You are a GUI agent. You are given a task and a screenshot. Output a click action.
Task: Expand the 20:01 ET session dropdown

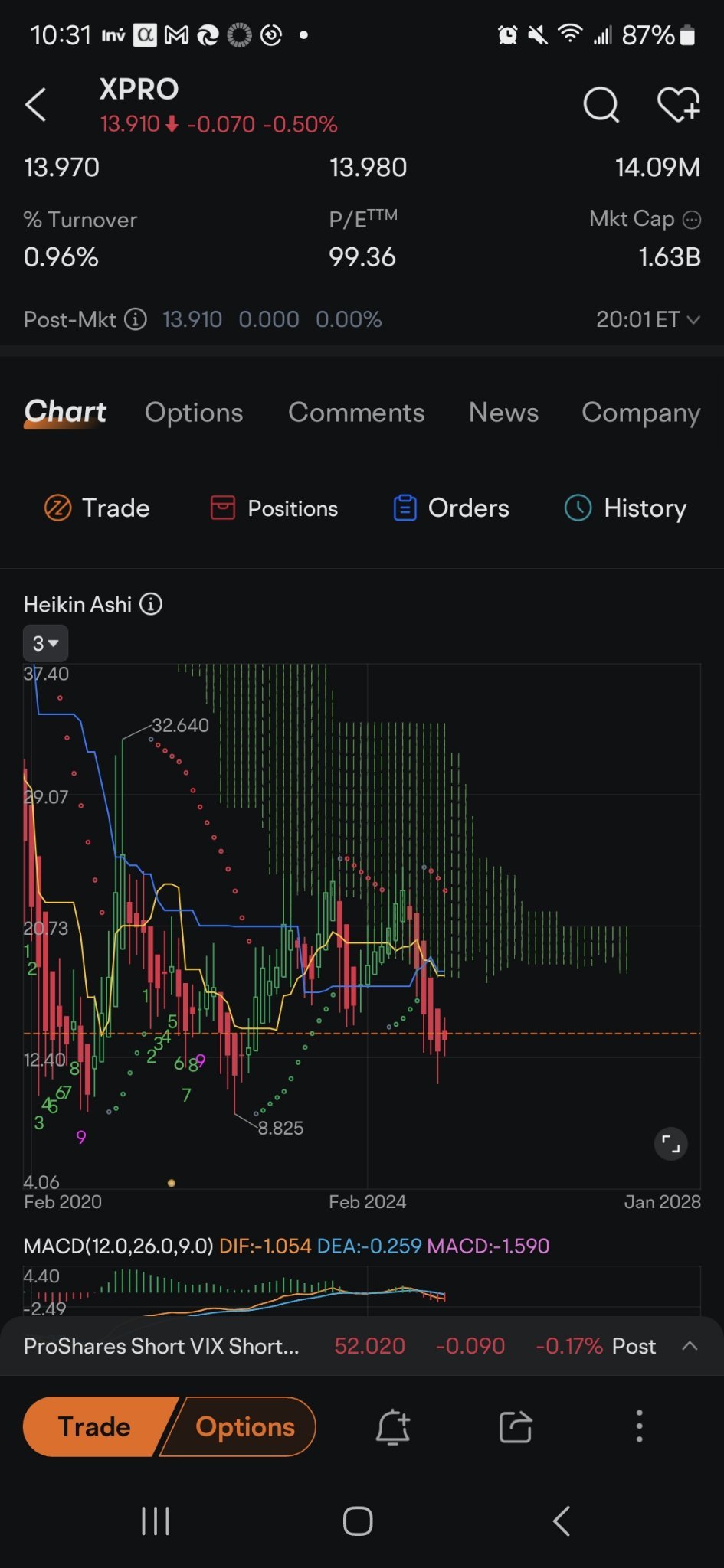[648, 319]
